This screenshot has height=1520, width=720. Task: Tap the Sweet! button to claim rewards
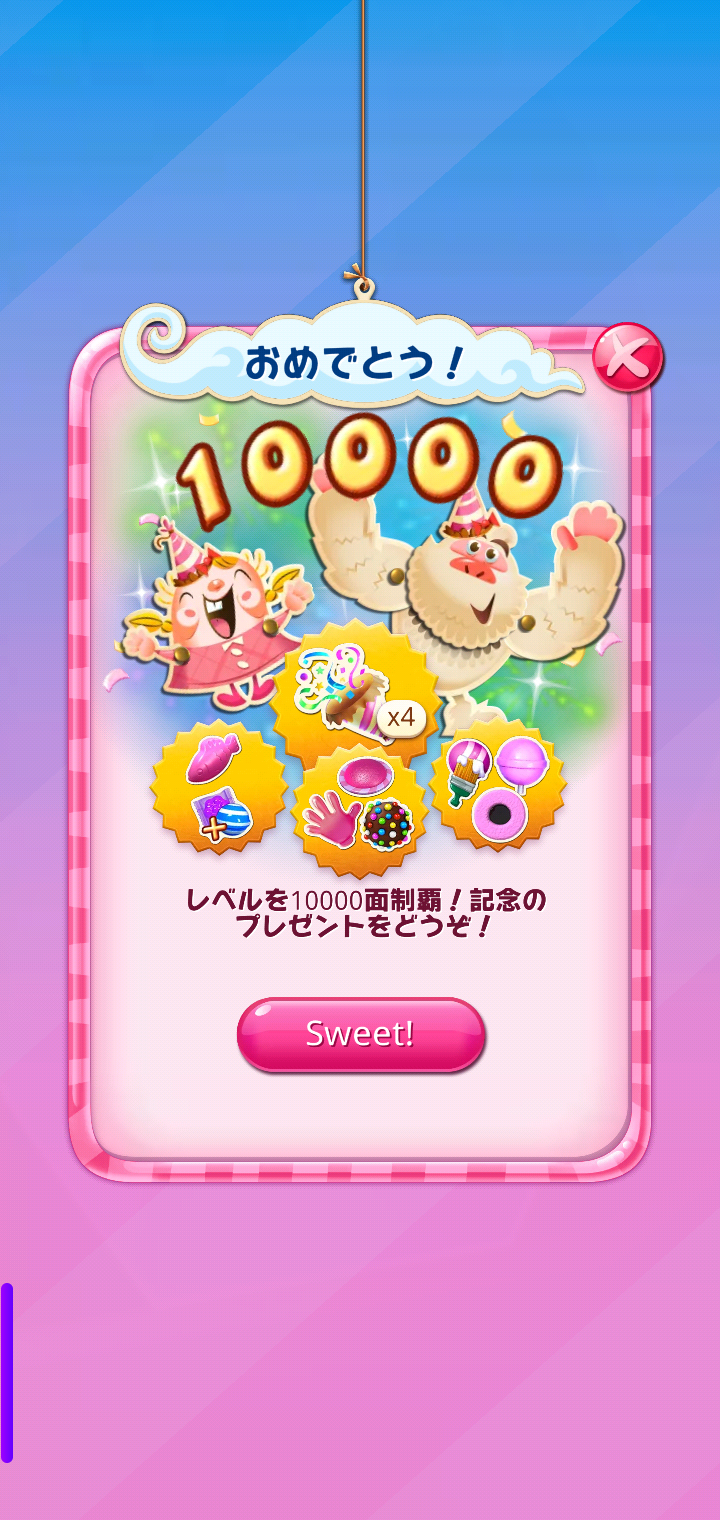[x=360, y=1034]
